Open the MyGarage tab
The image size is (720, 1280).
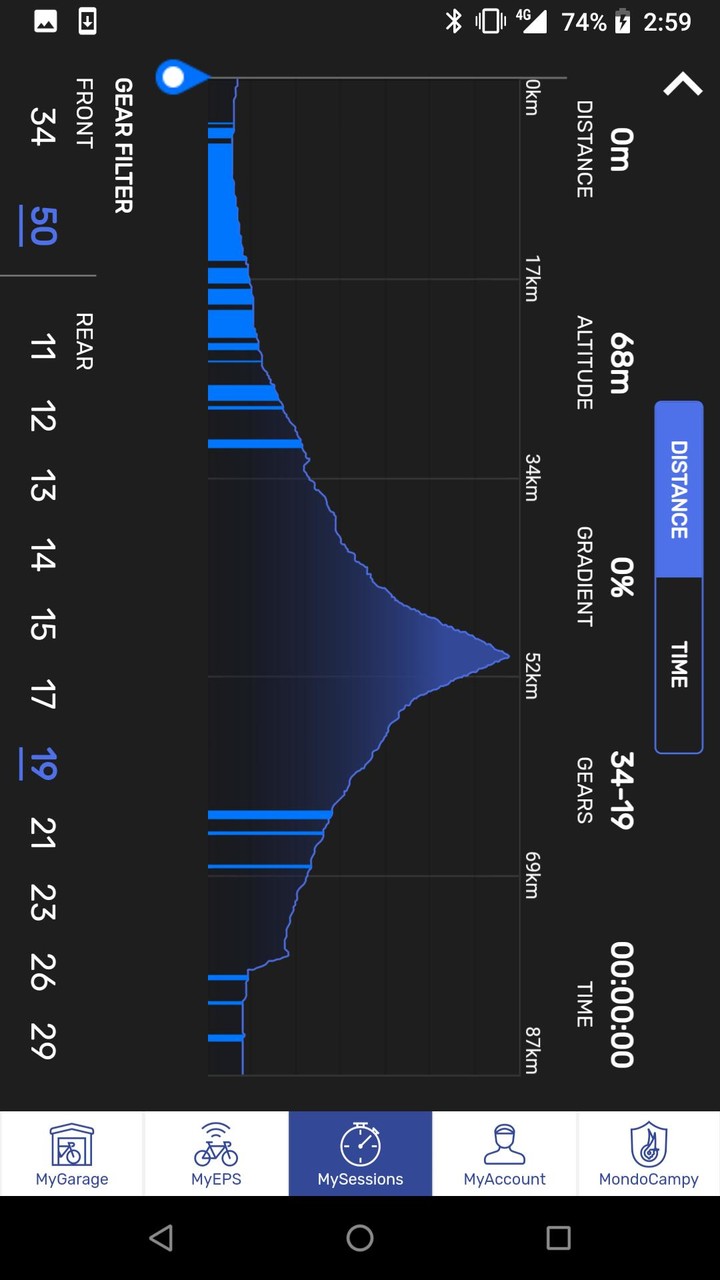click(x=72, y=1154)
